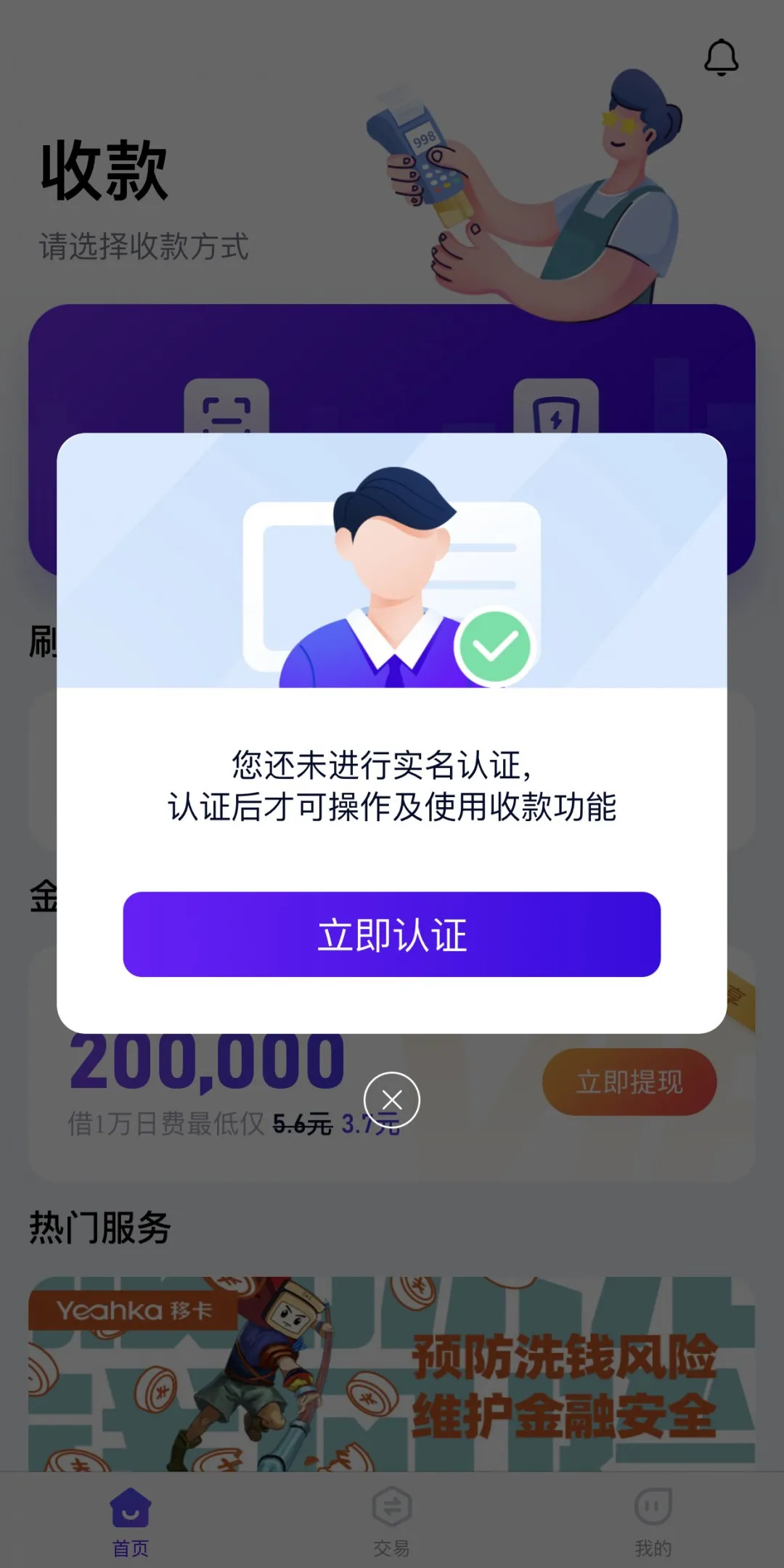Tap the shield lightning payment icon
Image resolution: width=784 pixels, height=1568 pixels.
556,414
